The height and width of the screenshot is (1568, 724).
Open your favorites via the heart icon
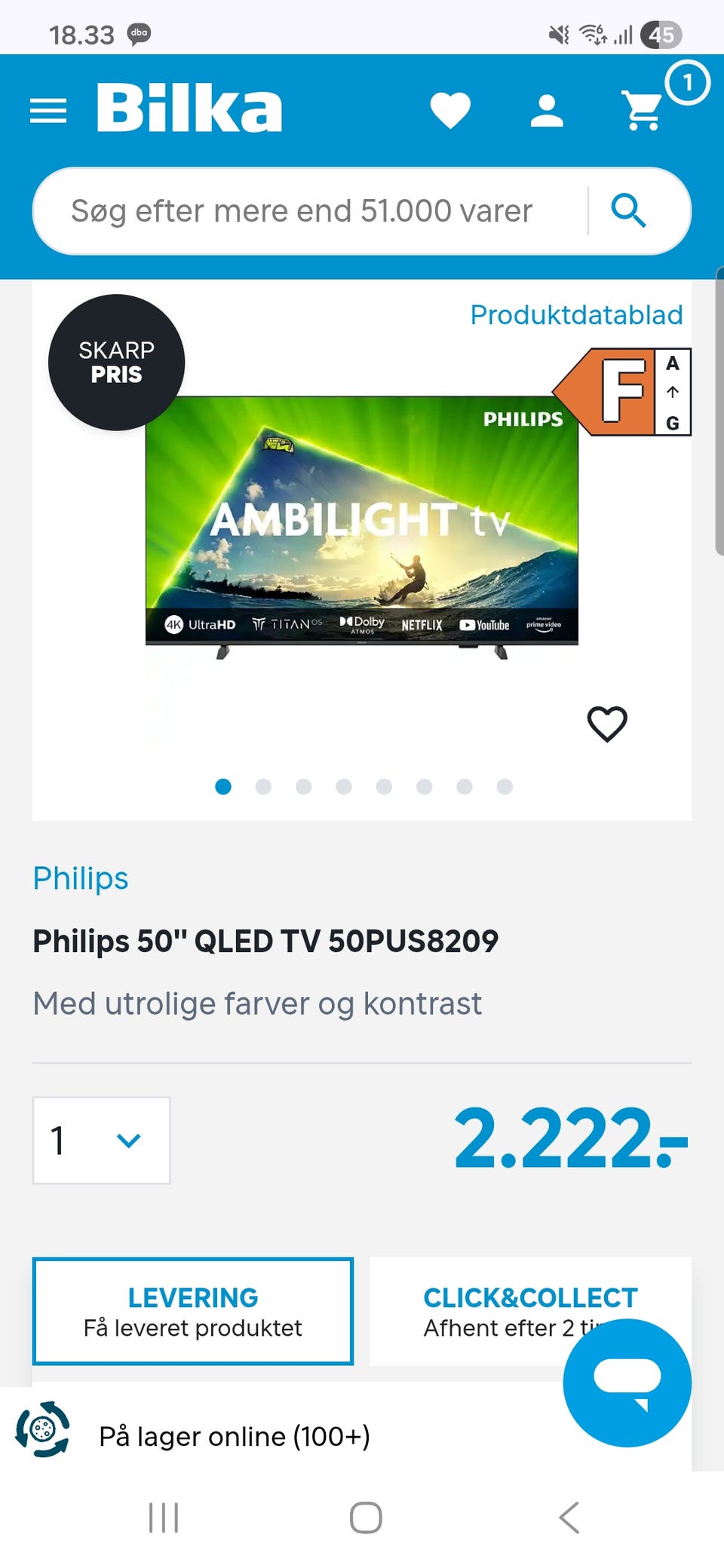450,109
